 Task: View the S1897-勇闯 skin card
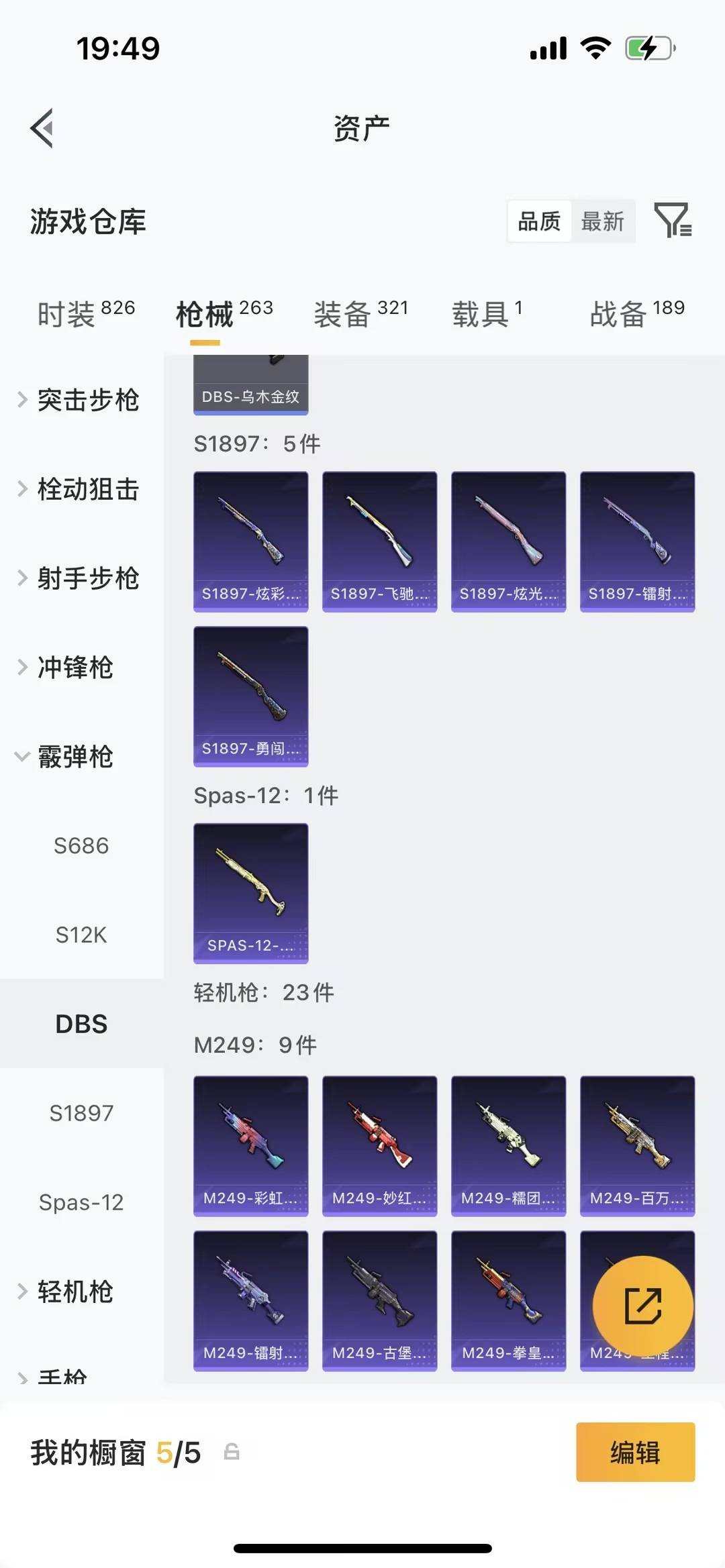point(250,696)
